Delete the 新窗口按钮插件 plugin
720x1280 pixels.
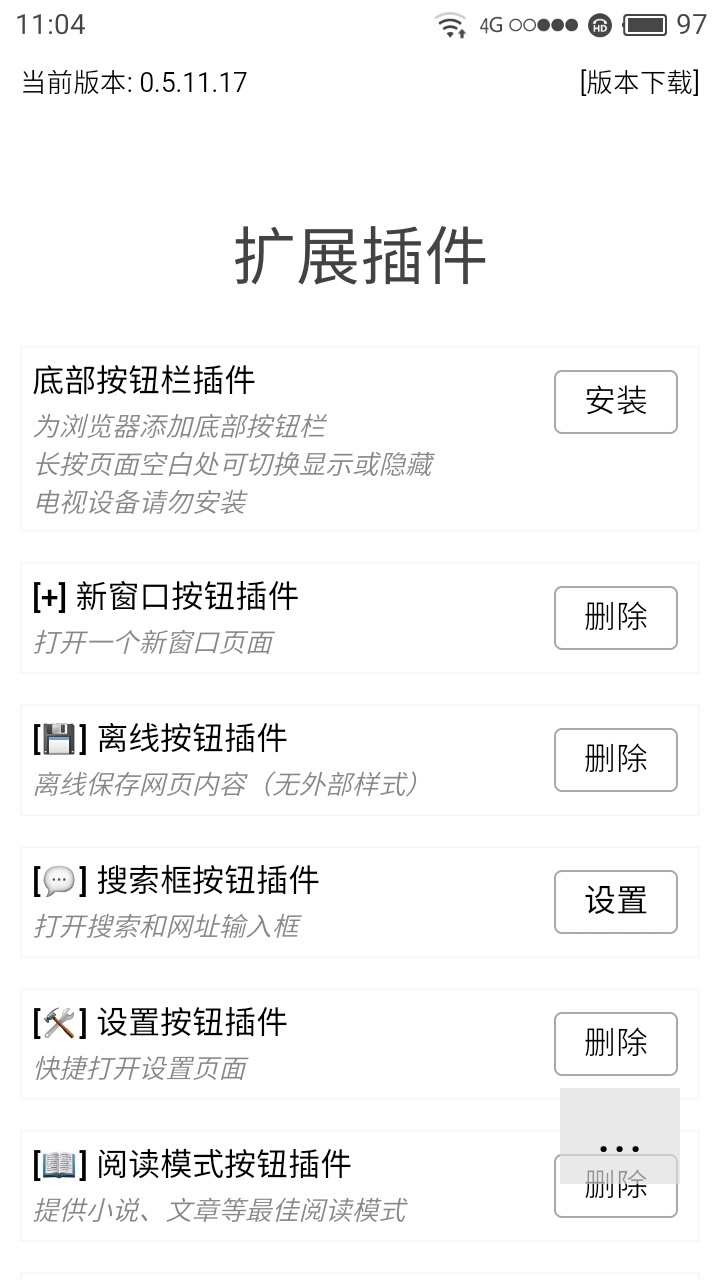(615, 618)
